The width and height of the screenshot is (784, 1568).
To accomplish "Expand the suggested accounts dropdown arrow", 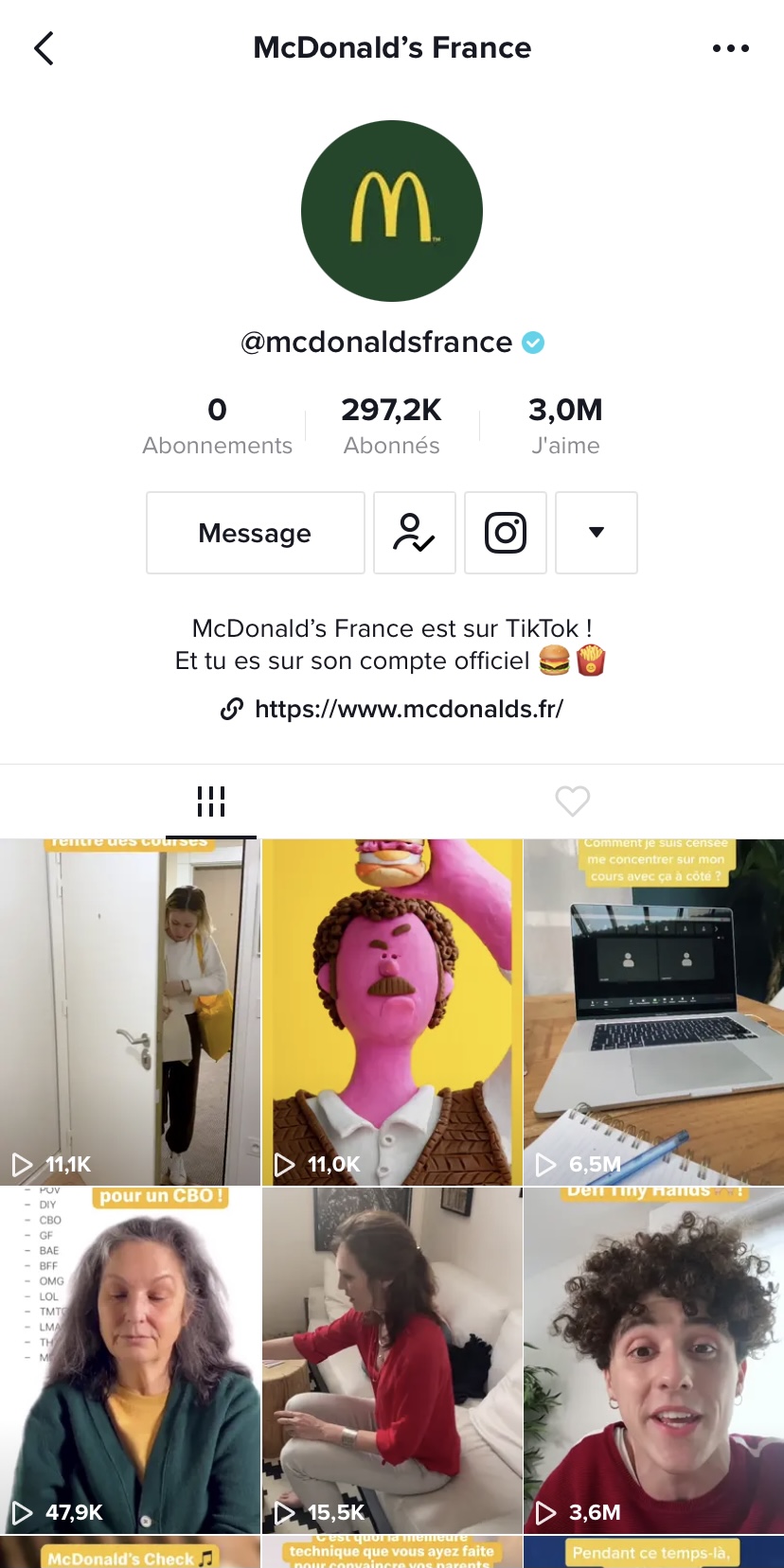I will (x=596, y=533).
